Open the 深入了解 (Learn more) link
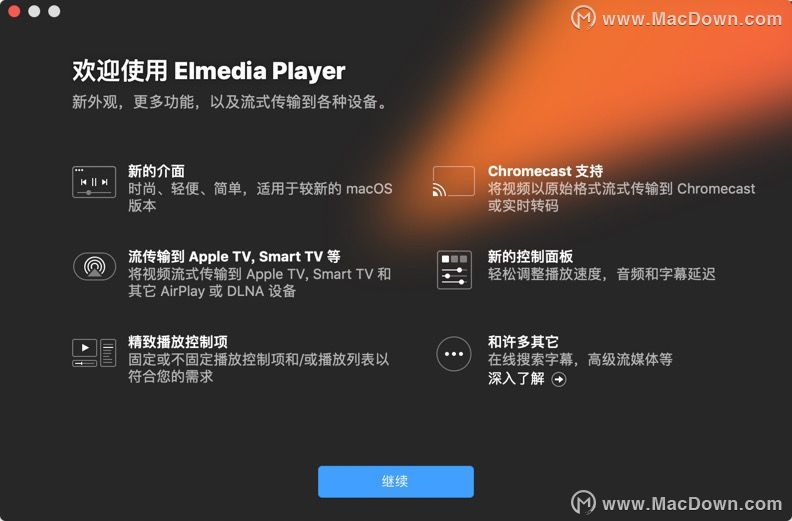The height and width of the screenshot is (521, 792). pyautogui.click(x=526, y=379)
